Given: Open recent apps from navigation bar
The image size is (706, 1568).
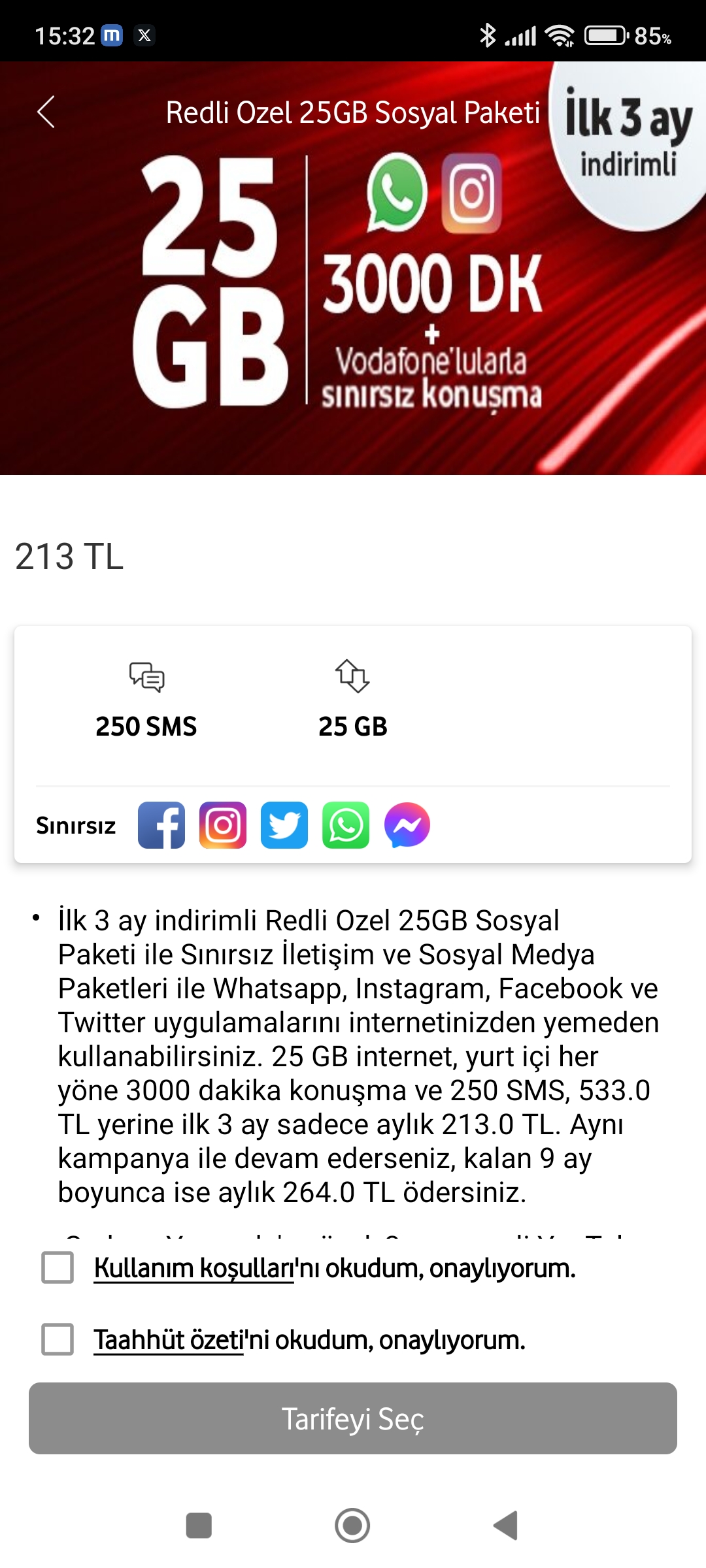Looking at the screenshot, I should tap(199, 1526).
